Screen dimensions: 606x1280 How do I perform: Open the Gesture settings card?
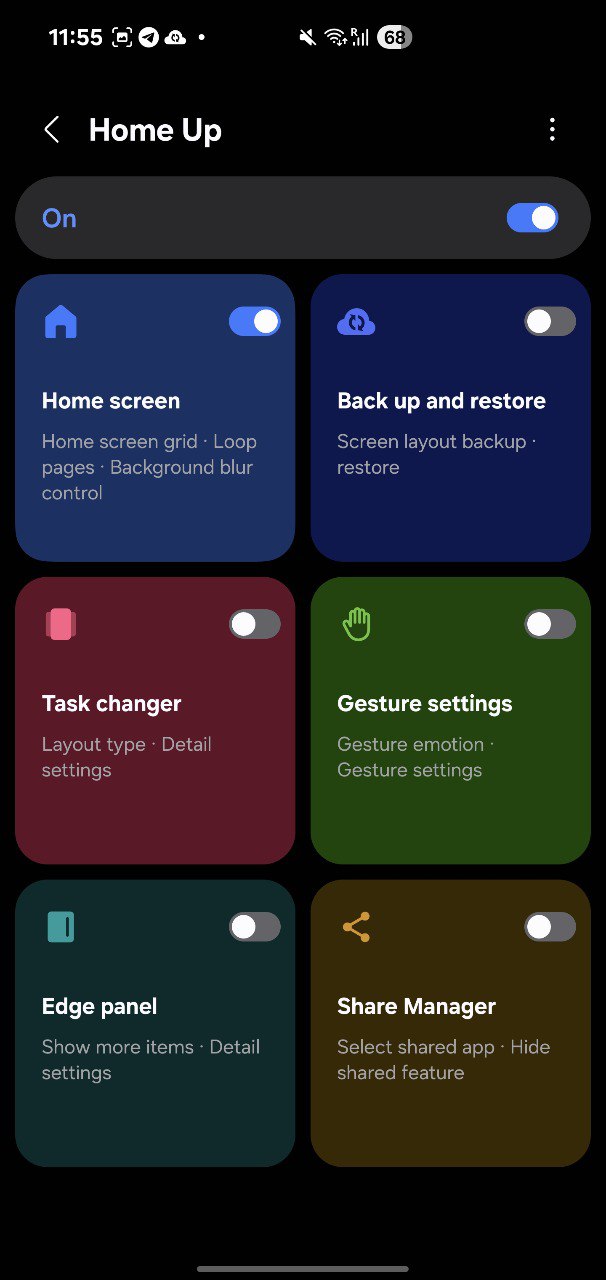click(x=451, y=720)
